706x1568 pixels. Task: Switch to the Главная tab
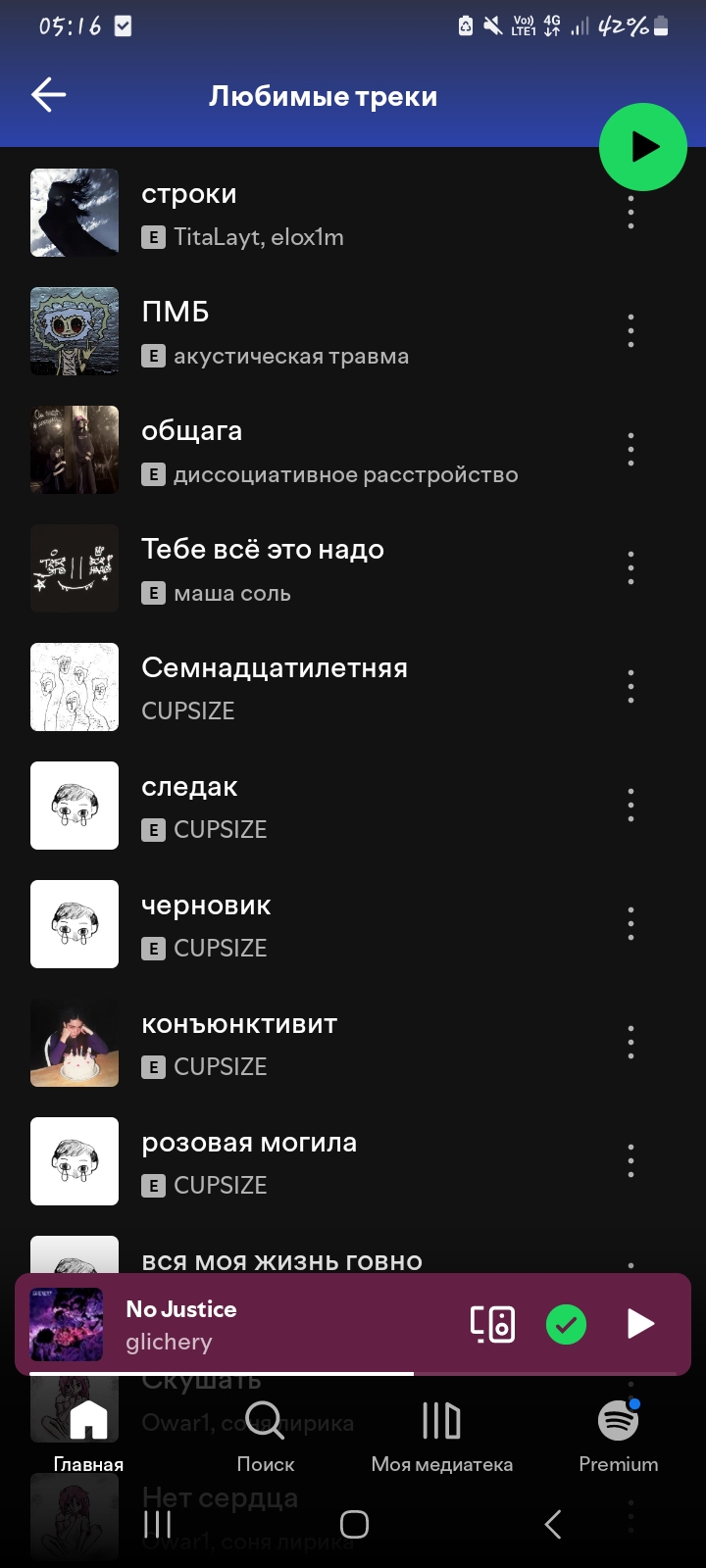[x=88, y=1437]
